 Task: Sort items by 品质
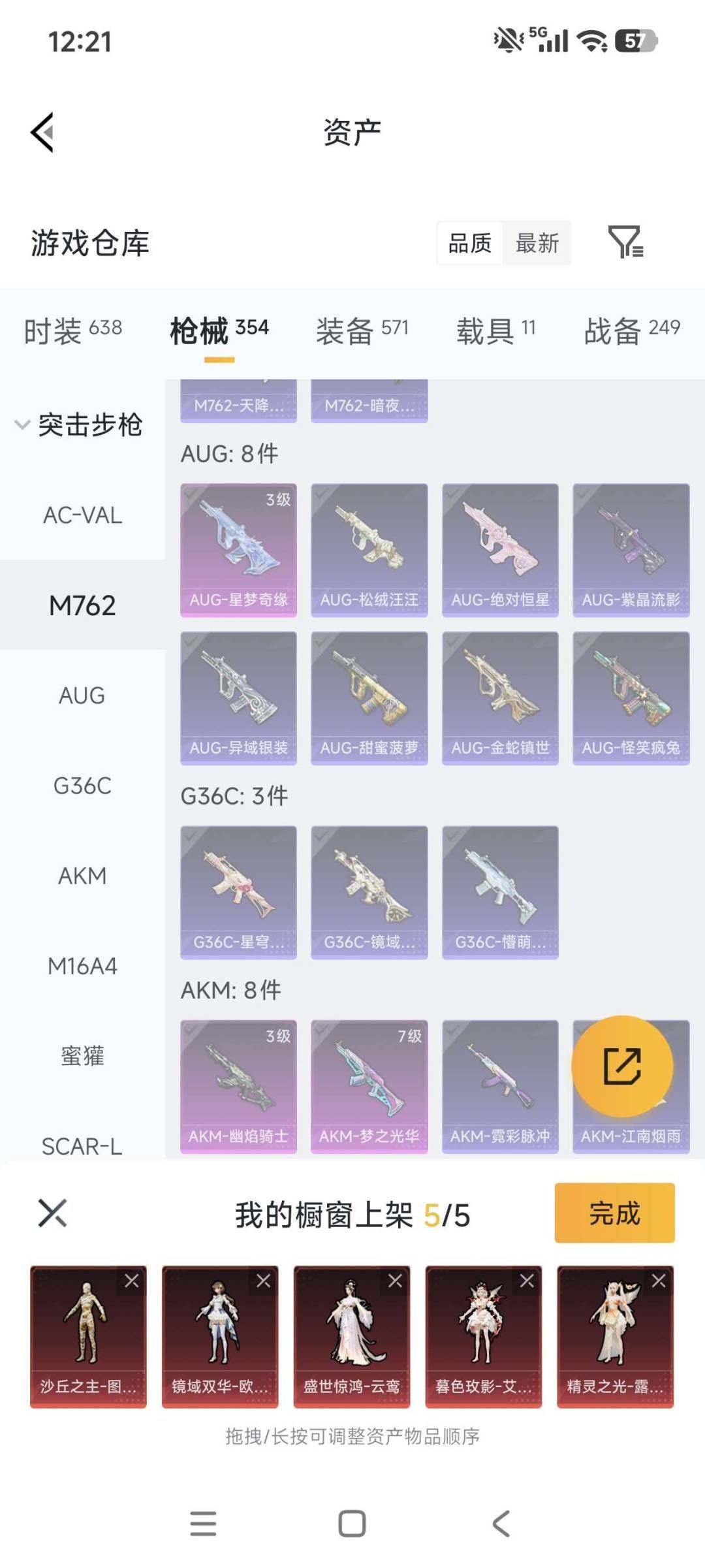[470, 243]
